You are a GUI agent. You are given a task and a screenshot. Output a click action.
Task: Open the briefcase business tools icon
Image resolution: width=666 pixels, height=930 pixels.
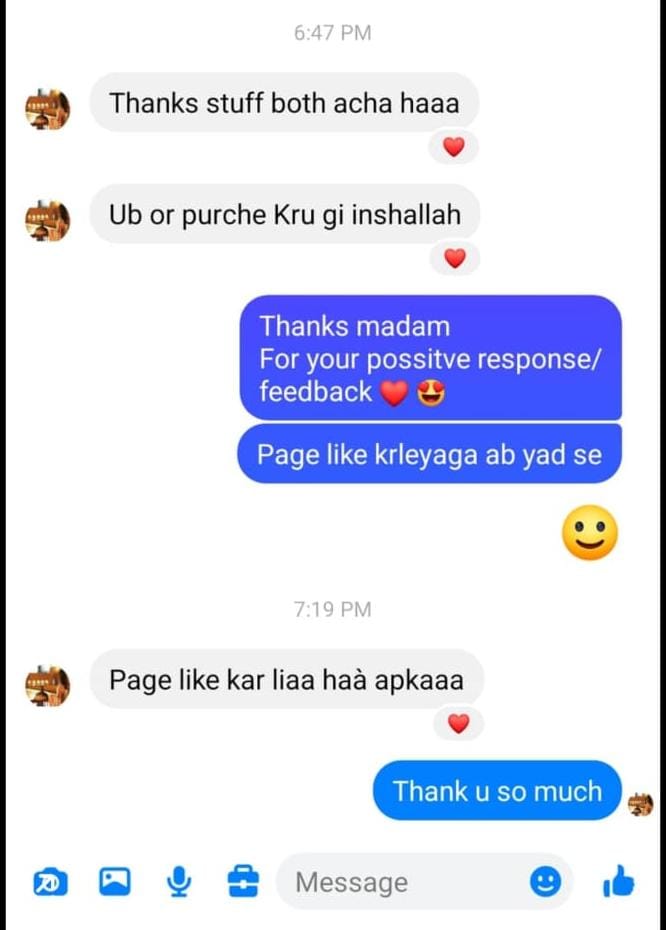(x=243, y=882)
